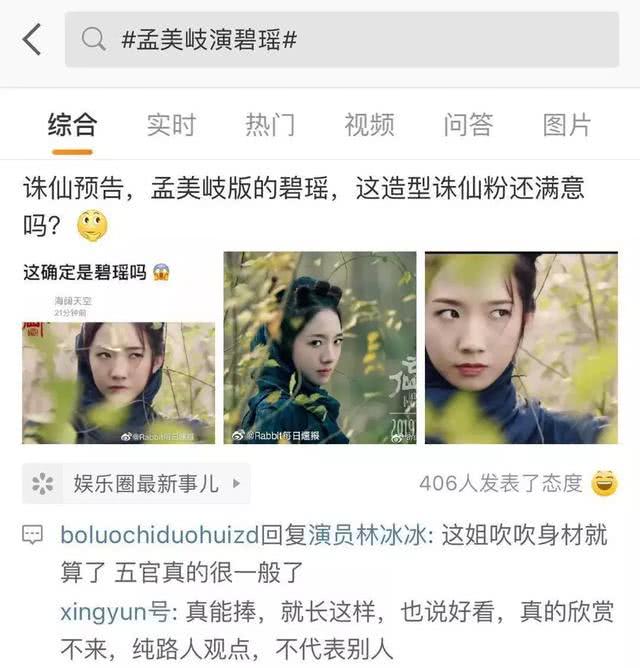Open the third close-up post image
Image resolution: width=640 pixels, height=668 pixels.
tap(521, 348)
